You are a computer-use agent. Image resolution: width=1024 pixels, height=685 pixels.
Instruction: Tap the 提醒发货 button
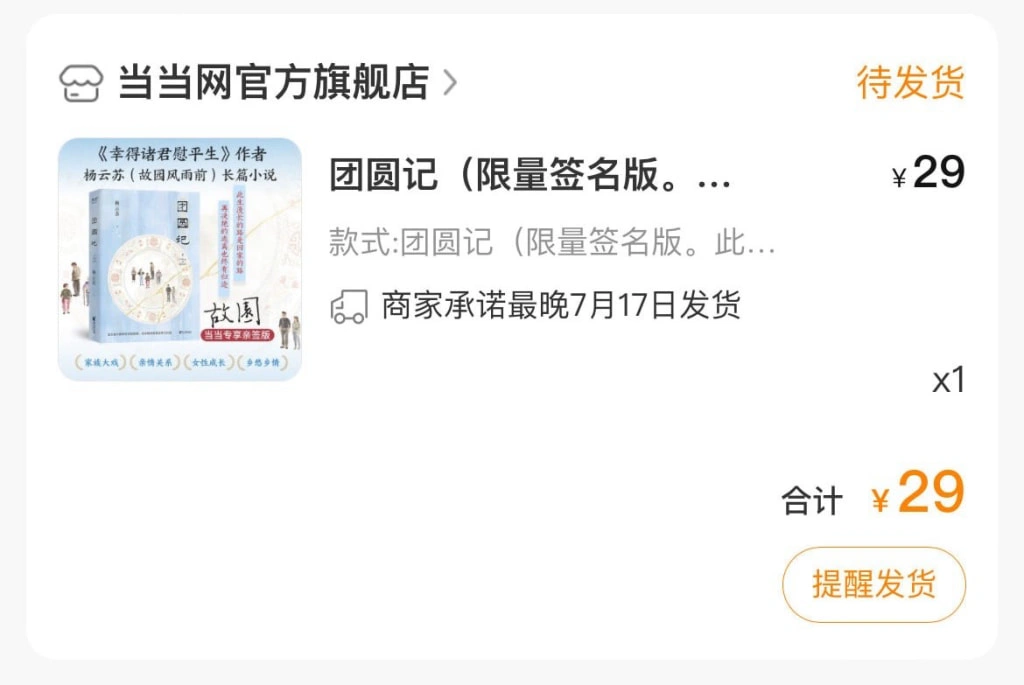tap(873, 585)
